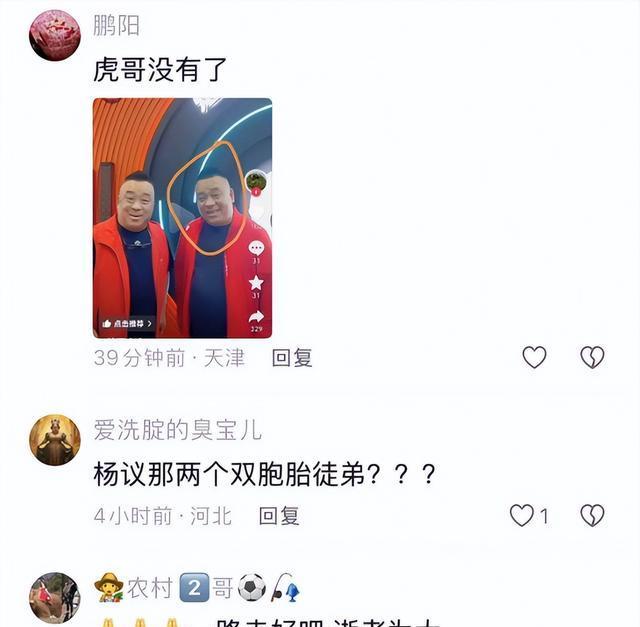Image resolution: width=640 pixels, height=627 pixels.
Task: Dislike 爱洗脏的臭宝儿's comment
Action: pyautogui.click(x=592, y=515)
